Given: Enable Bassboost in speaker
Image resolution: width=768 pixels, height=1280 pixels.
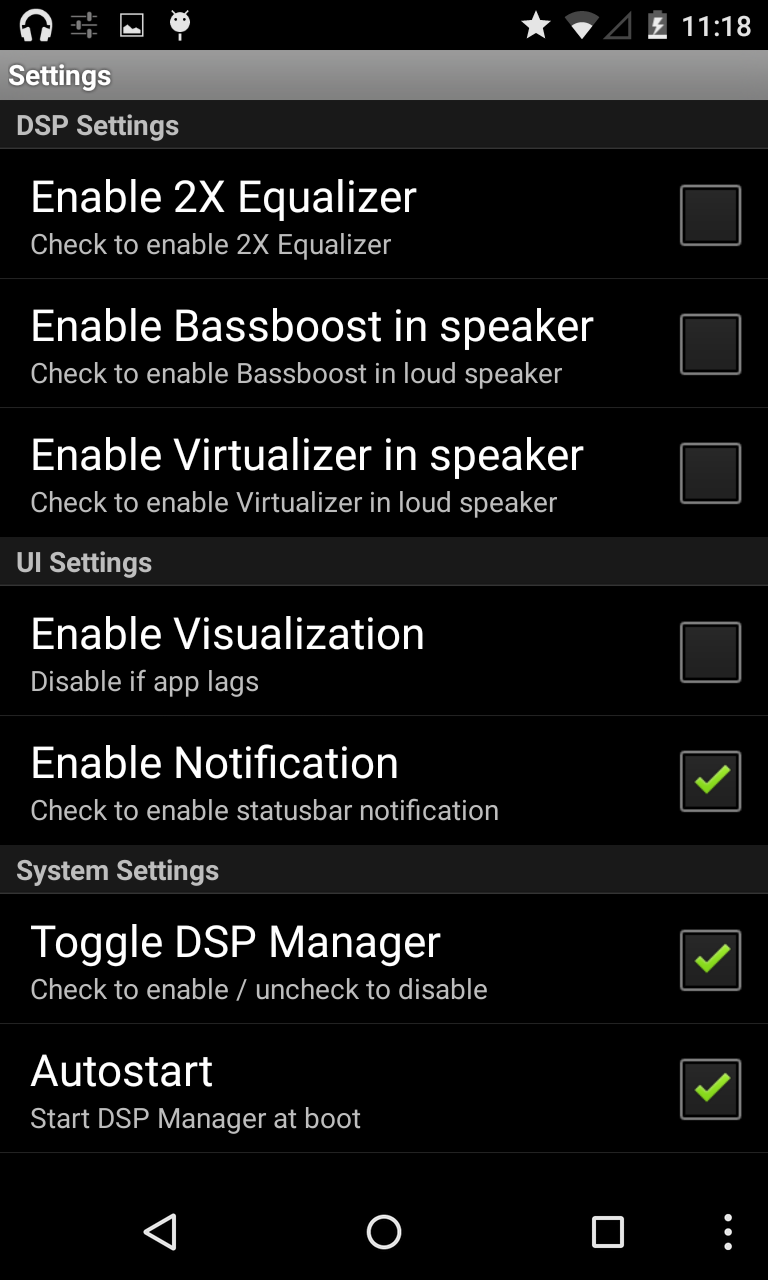Looking at the screenshot, I should [x=710, y=343].
